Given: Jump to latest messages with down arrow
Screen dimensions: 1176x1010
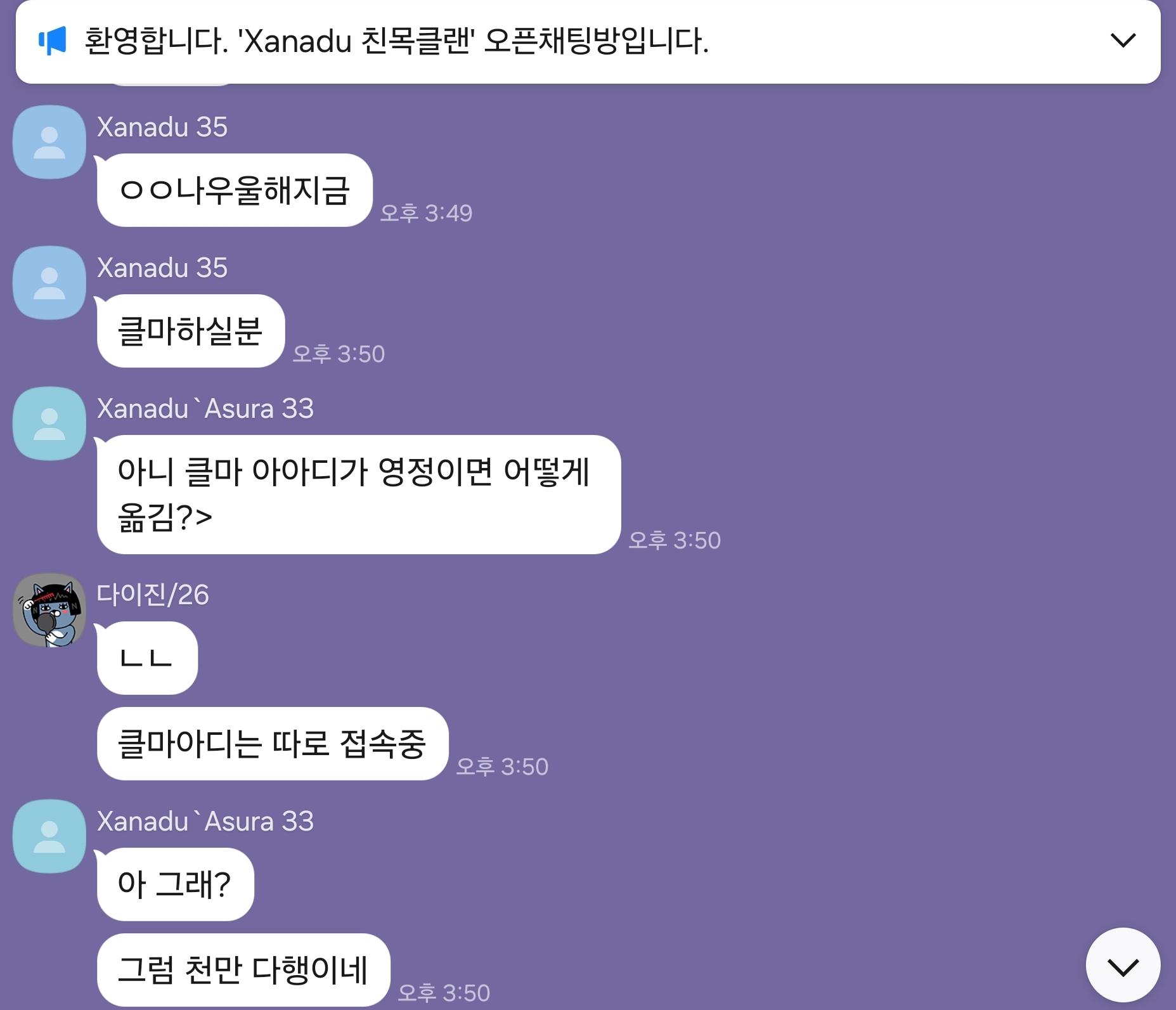Looking at the screenshot, I should pos(1122,966).
